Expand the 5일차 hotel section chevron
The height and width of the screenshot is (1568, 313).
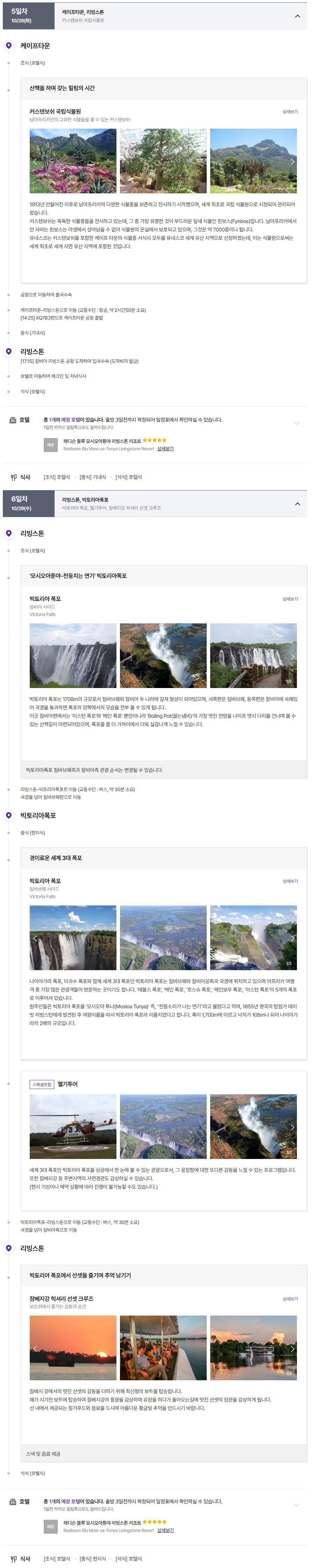pos(297,423)
